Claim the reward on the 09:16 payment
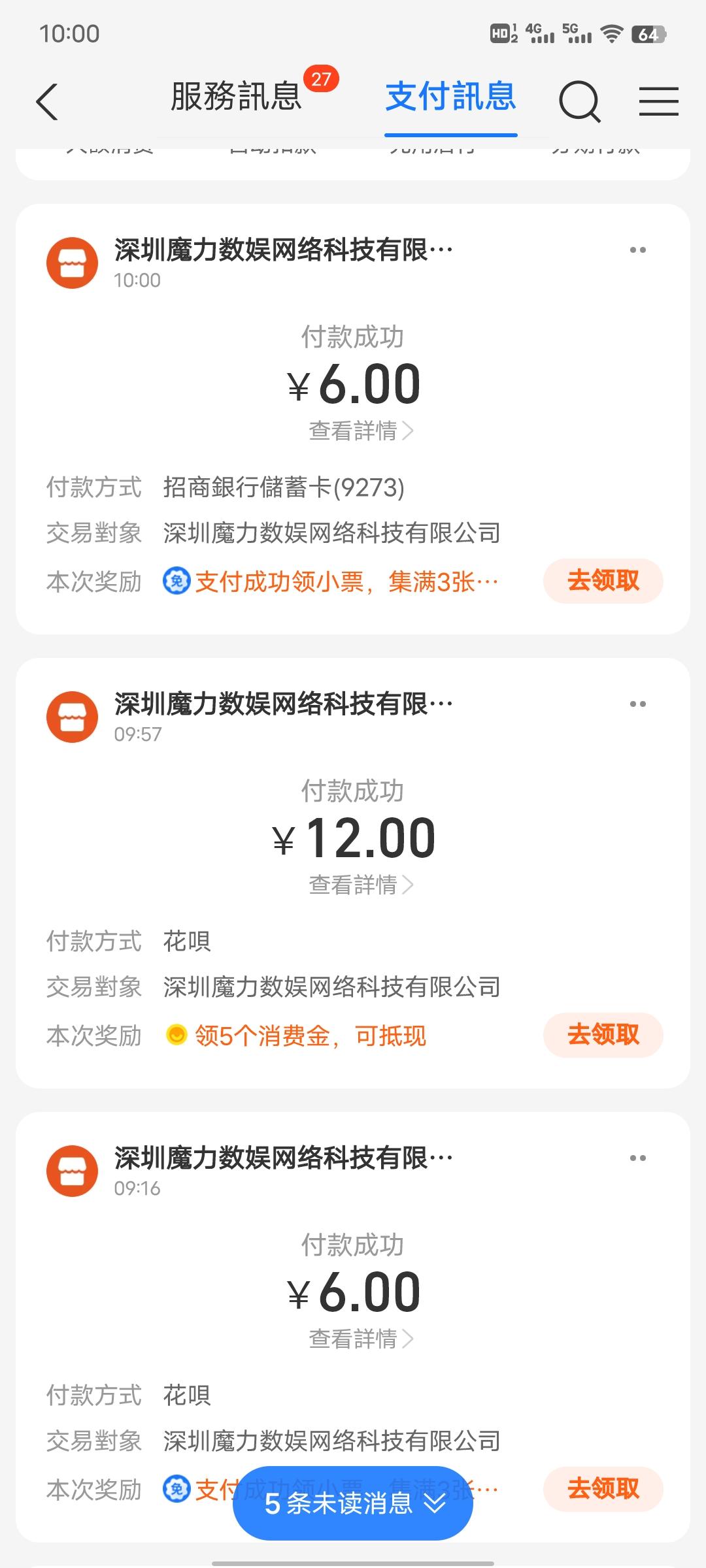This screenshot has width=706, height=1568. pyautogui.click(x=603, y=1489)
